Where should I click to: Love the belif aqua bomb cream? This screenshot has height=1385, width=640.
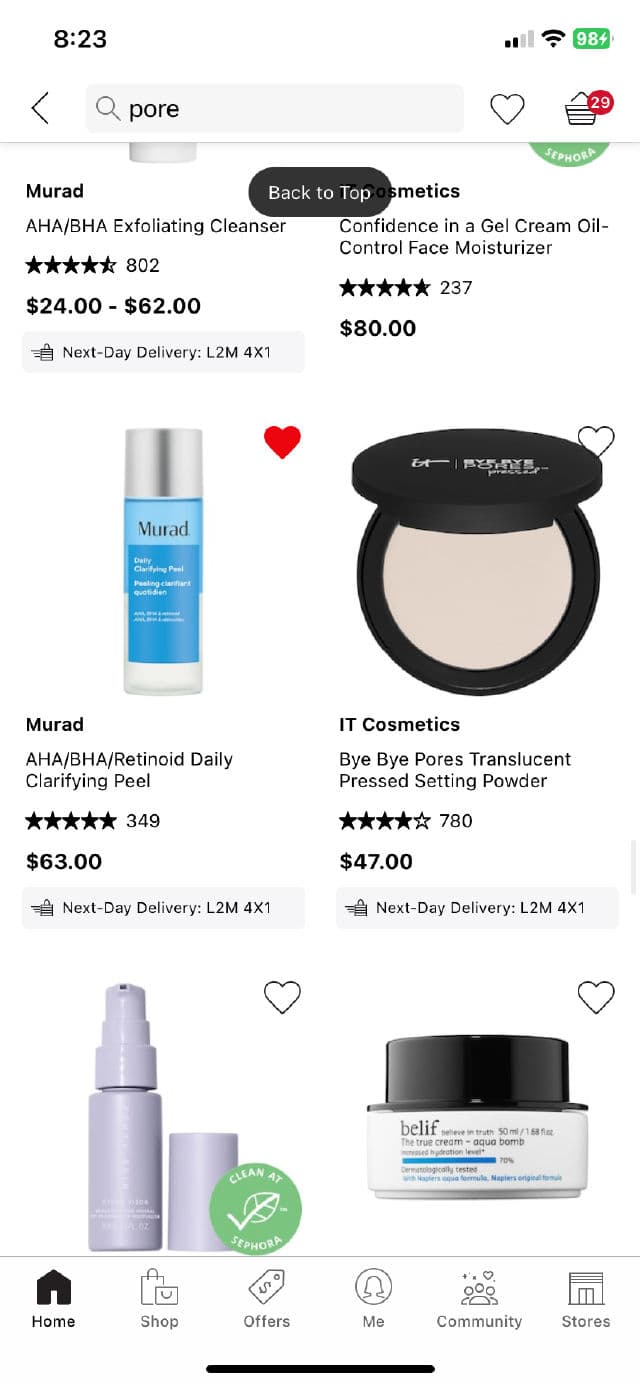point(596,996)
